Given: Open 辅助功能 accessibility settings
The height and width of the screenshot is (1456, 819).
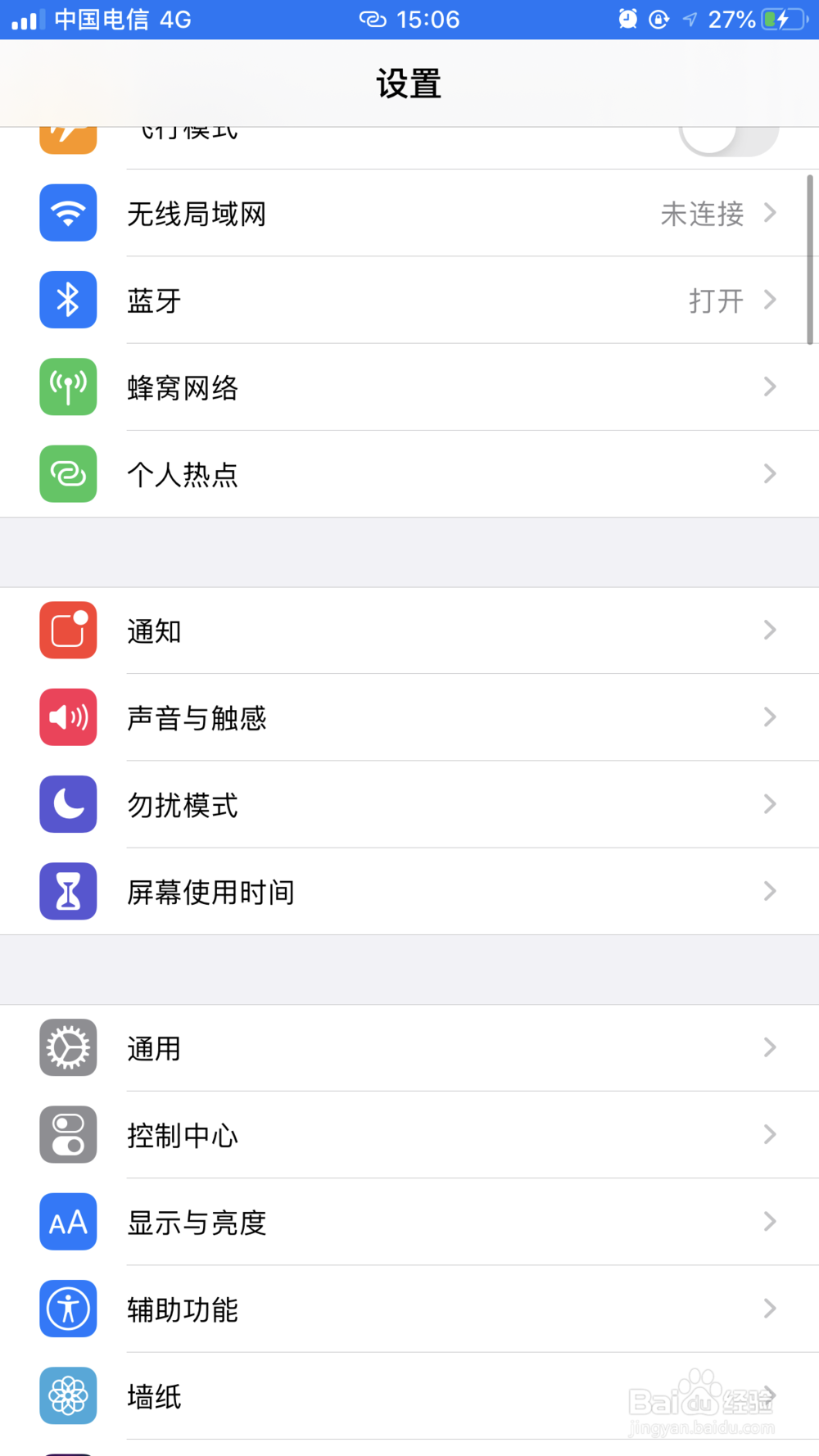Looking at the screenshot, I should coord(409,1309).
